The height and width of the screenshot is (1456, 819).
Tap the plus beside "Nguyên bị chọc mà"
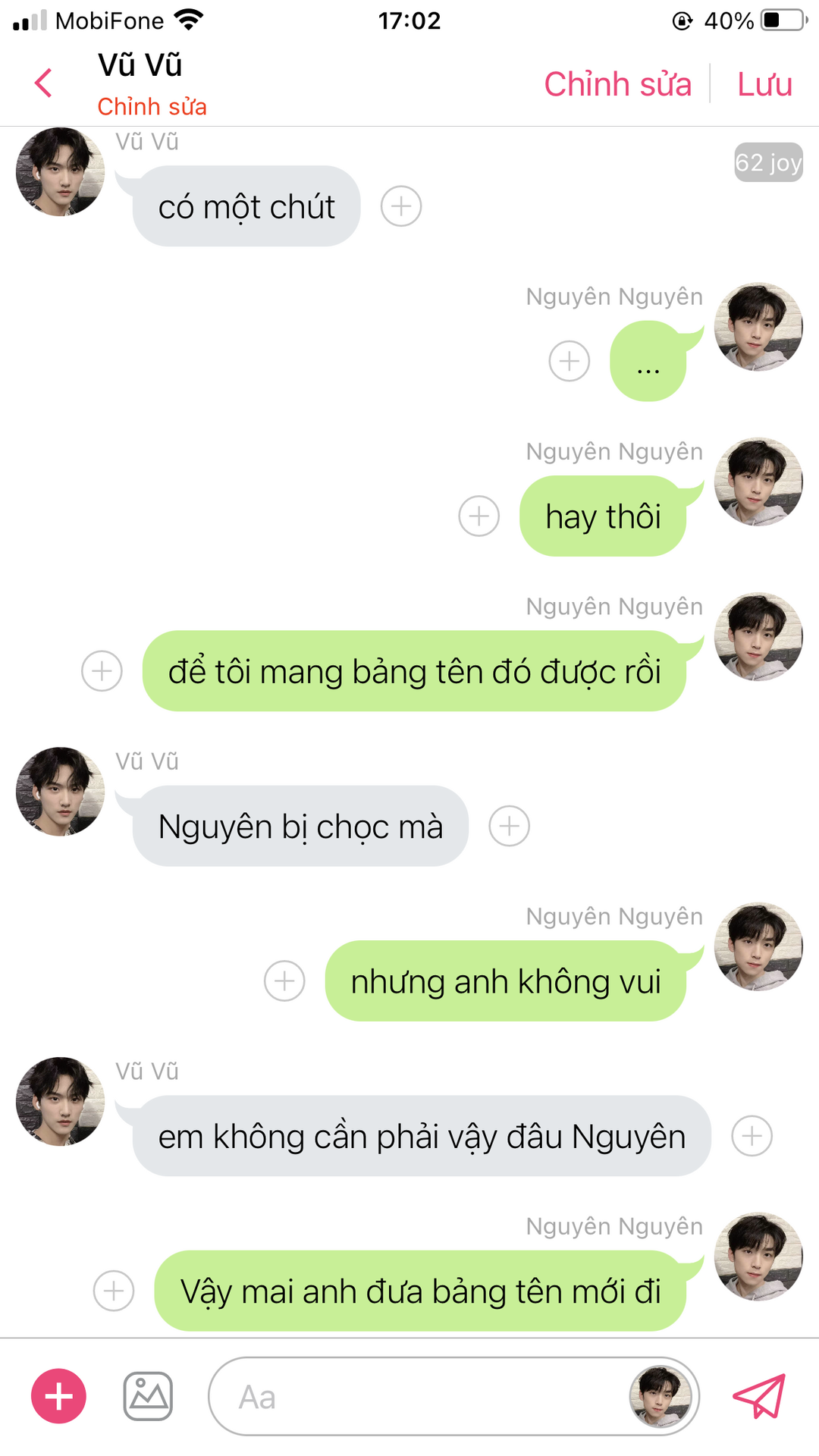[x=510, y=826]
